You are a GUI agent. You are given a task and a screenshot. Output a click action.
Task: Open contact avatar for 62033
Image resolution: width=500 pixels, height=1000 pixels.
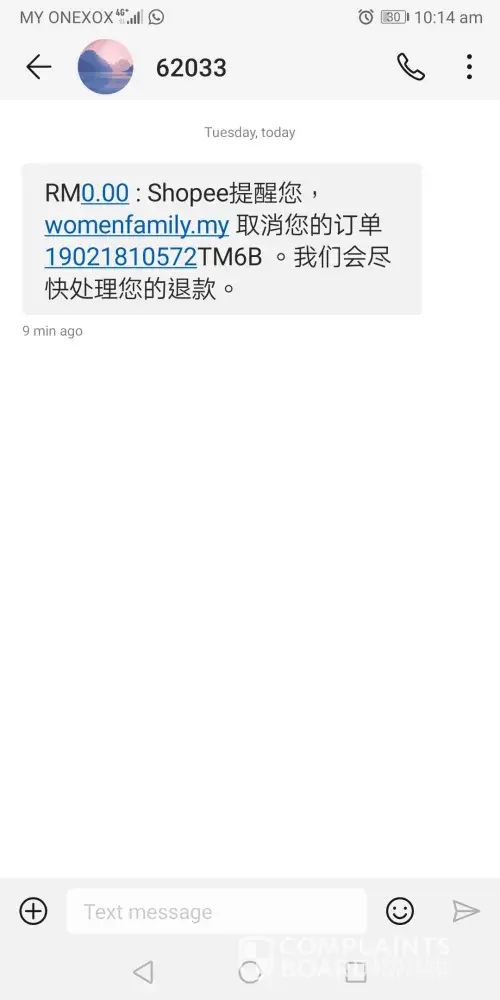[x=105, y=67]
